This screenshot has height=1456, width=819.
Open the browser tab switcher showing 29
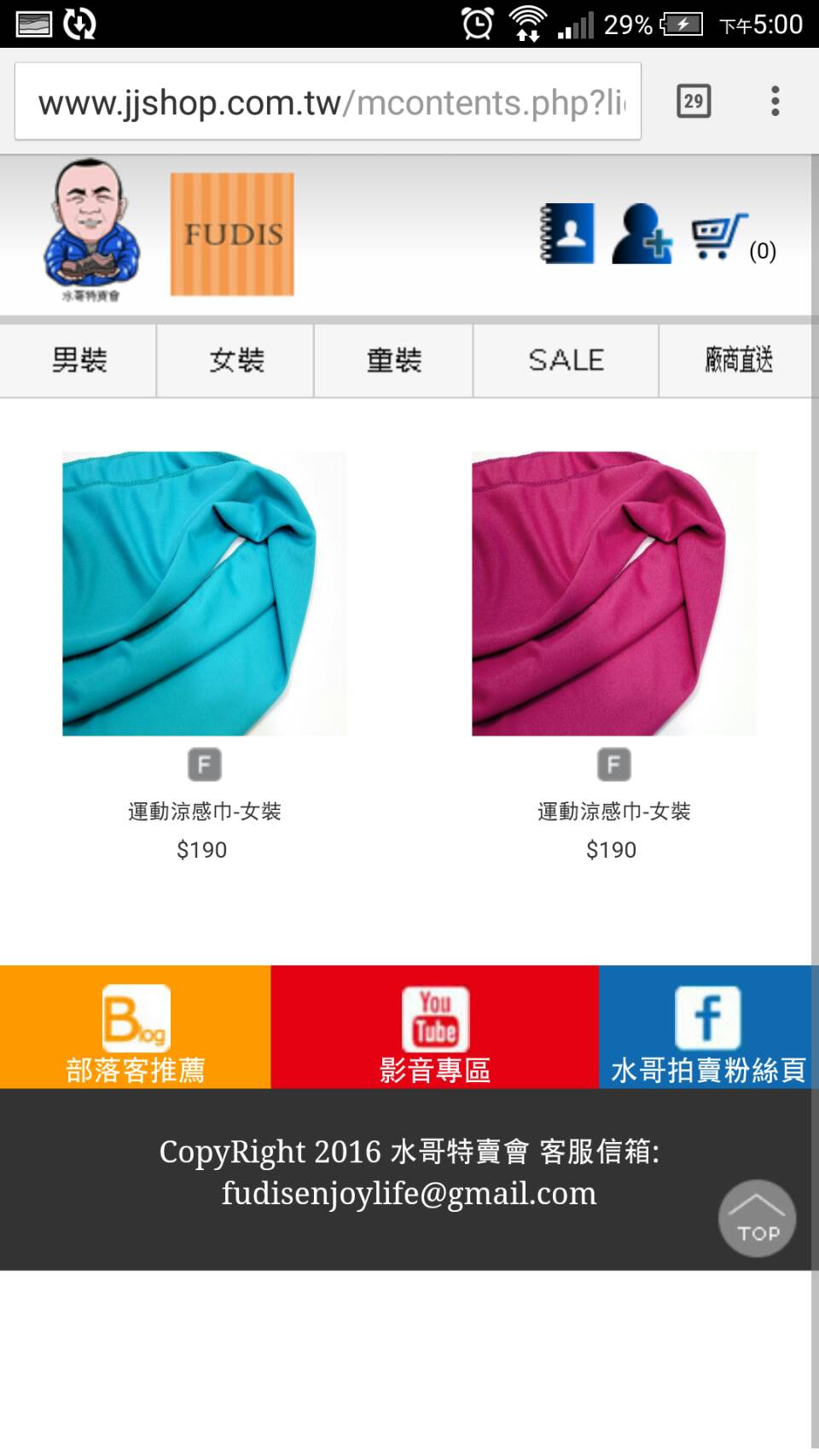click(694, 102)
